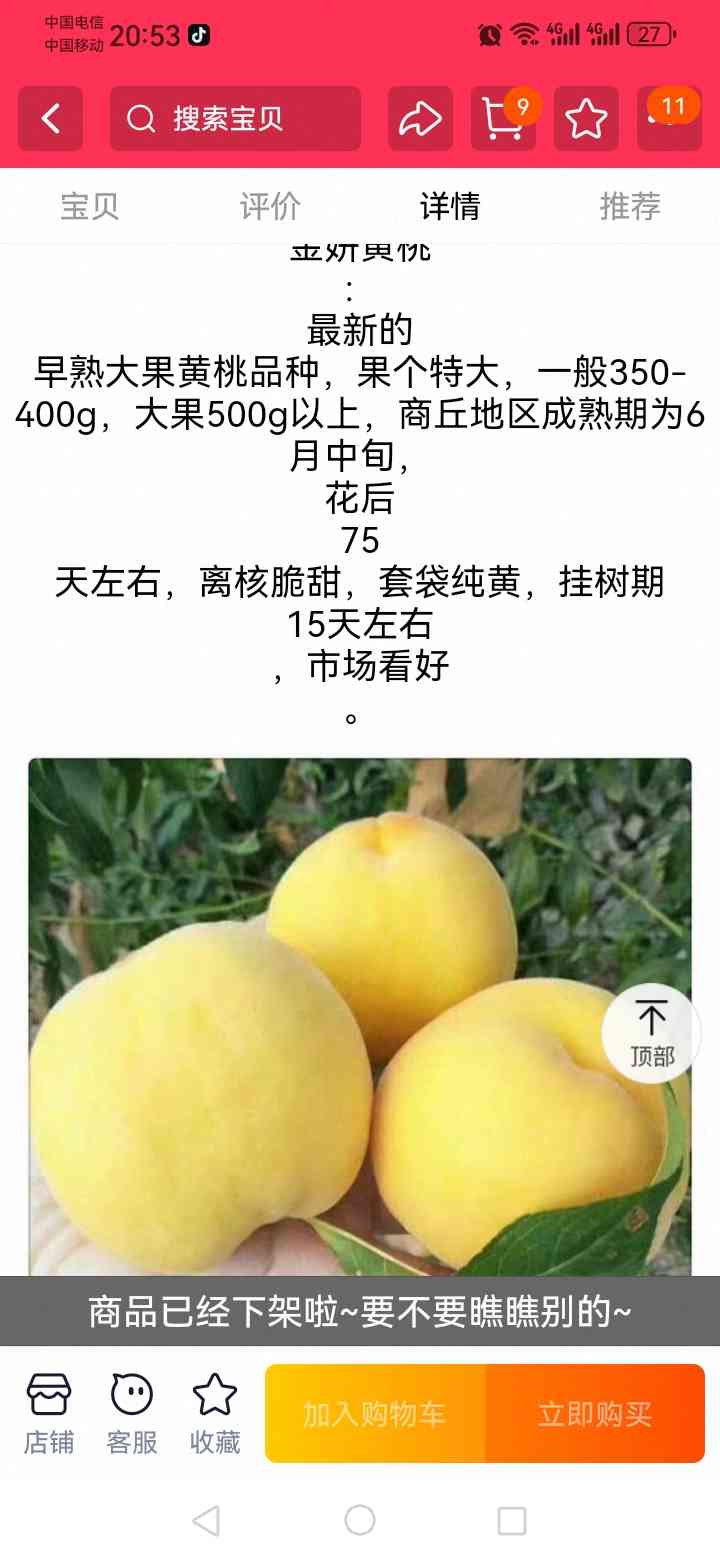
Task: Contact 客服 customer service
Action: tap(132, 1414)
